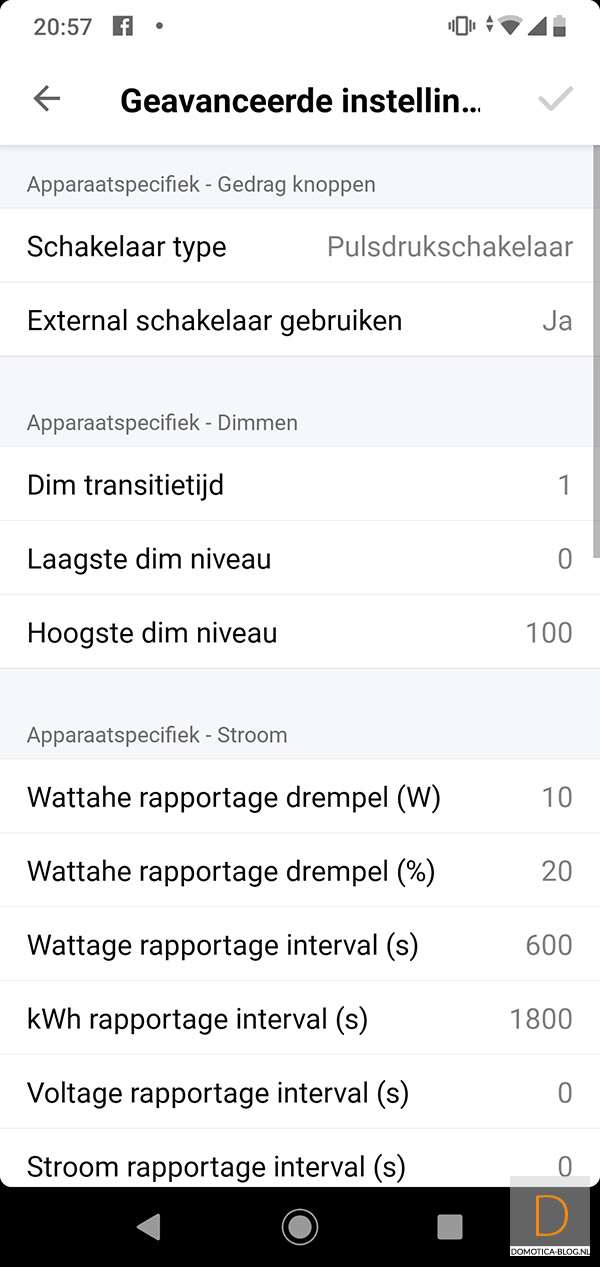This screenshot has width=600, height=1267.
Task: Change External schakelaar gebruiken setting
Action: pyautogui.click(x=300, y=321)
